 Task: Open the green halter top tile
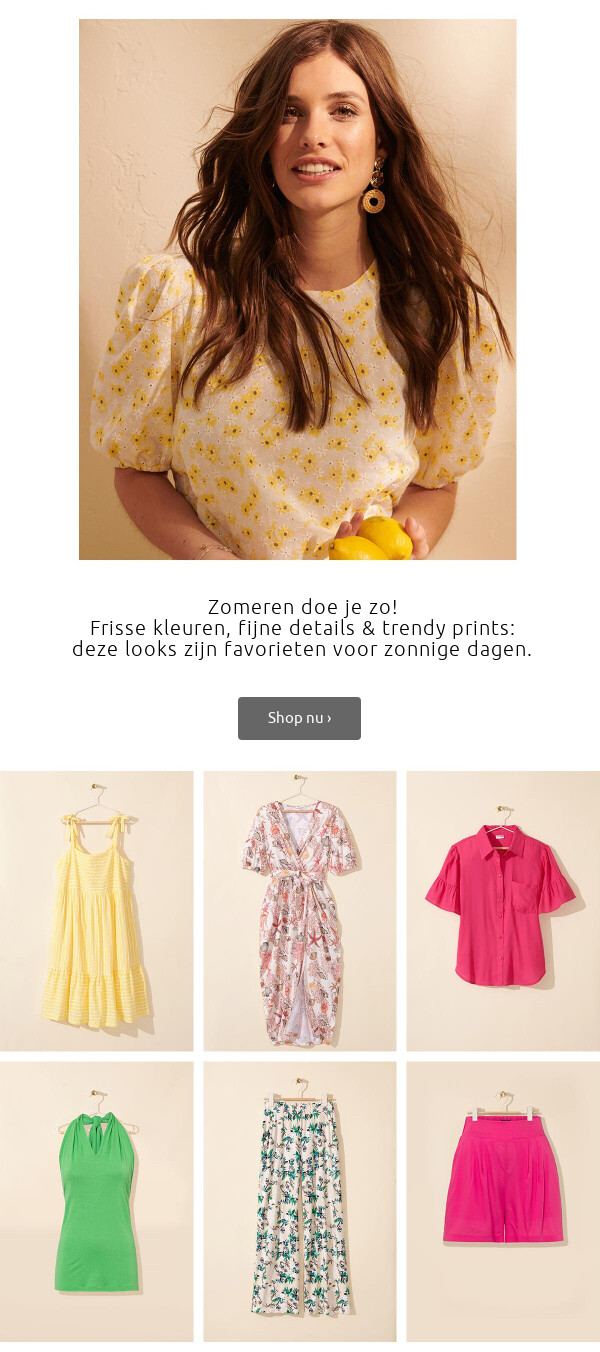97,1201
